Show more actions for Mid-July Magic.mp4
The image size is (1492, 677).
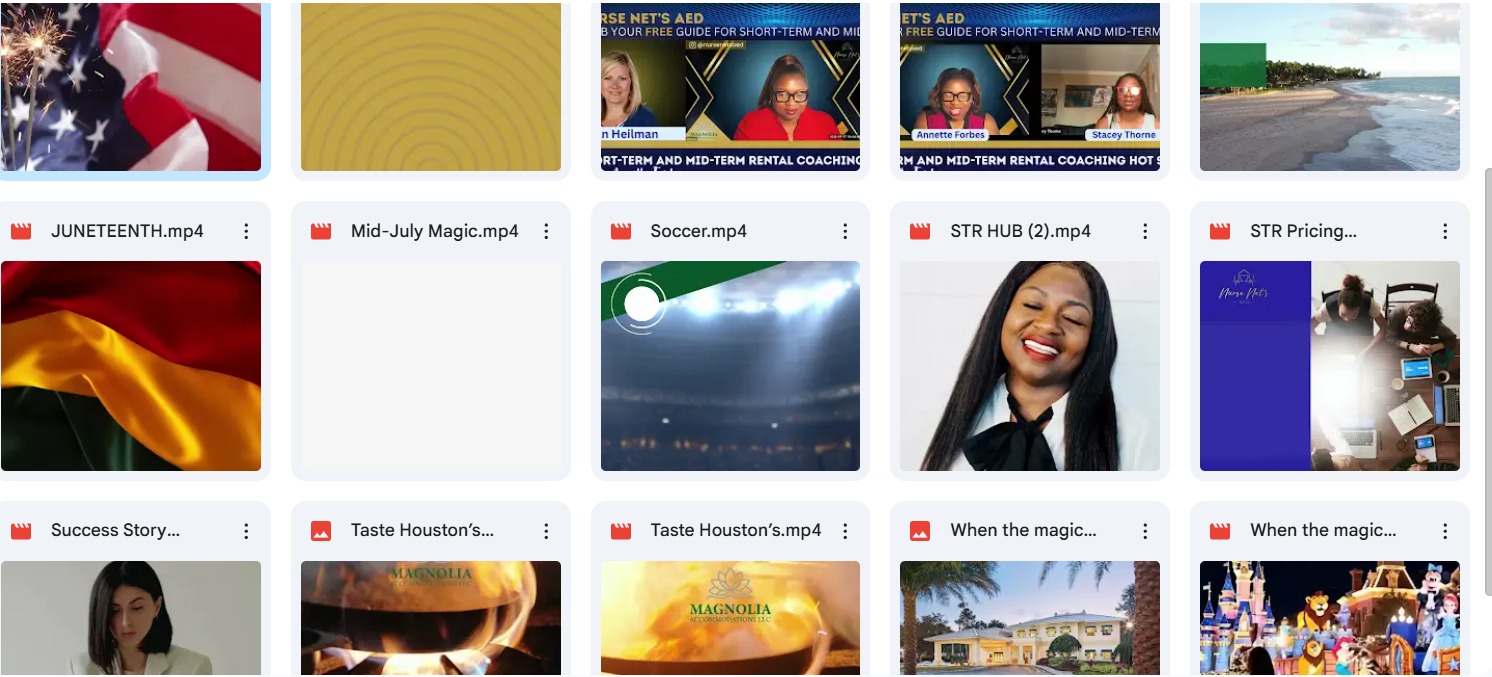(x=546, y=231)
